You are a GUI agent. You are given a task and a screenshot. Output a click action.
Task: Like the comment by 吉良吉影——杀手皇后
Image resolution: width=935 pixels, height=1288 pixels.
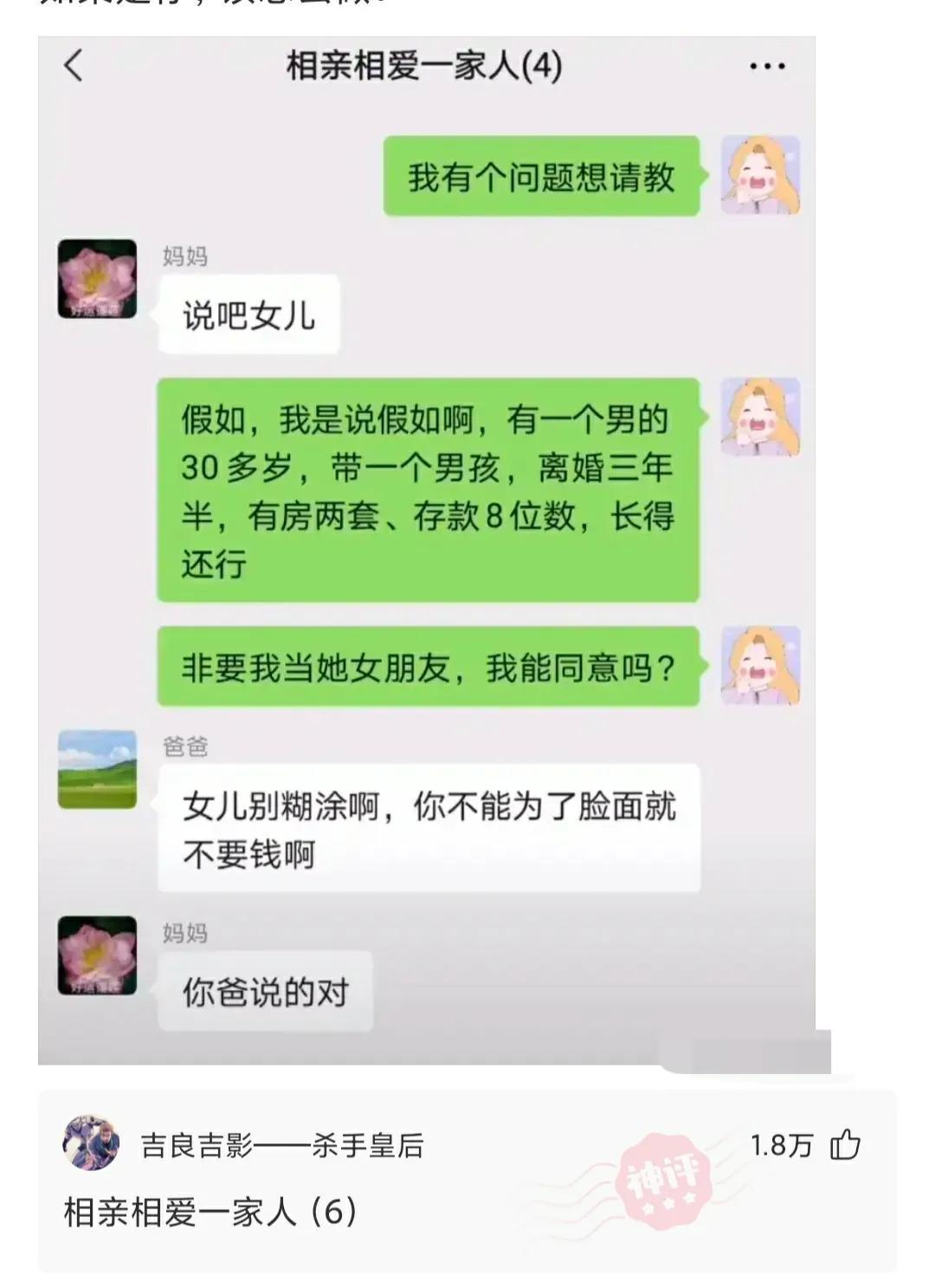845,1145
